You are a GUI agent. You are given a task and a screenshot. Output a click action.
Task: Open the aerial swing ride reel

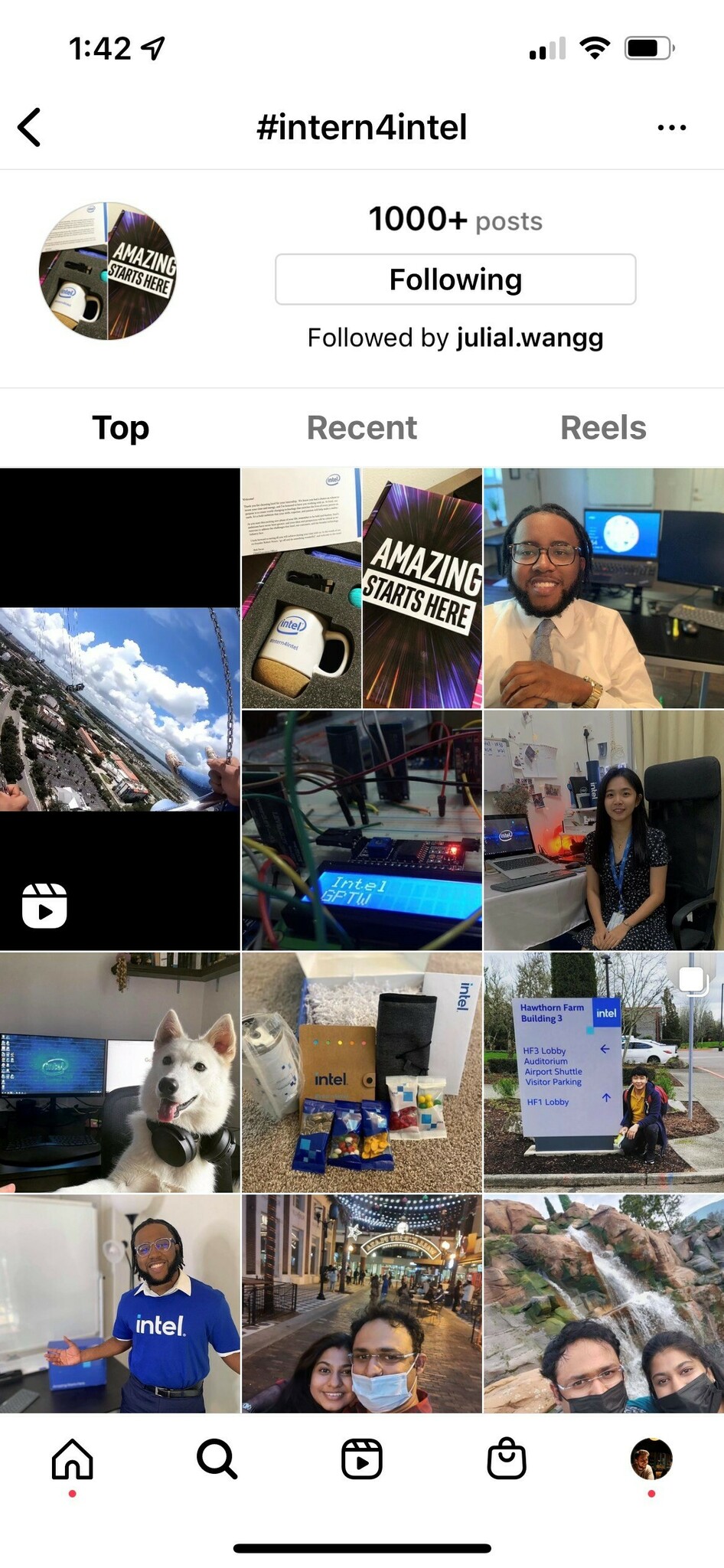point(119,709)
